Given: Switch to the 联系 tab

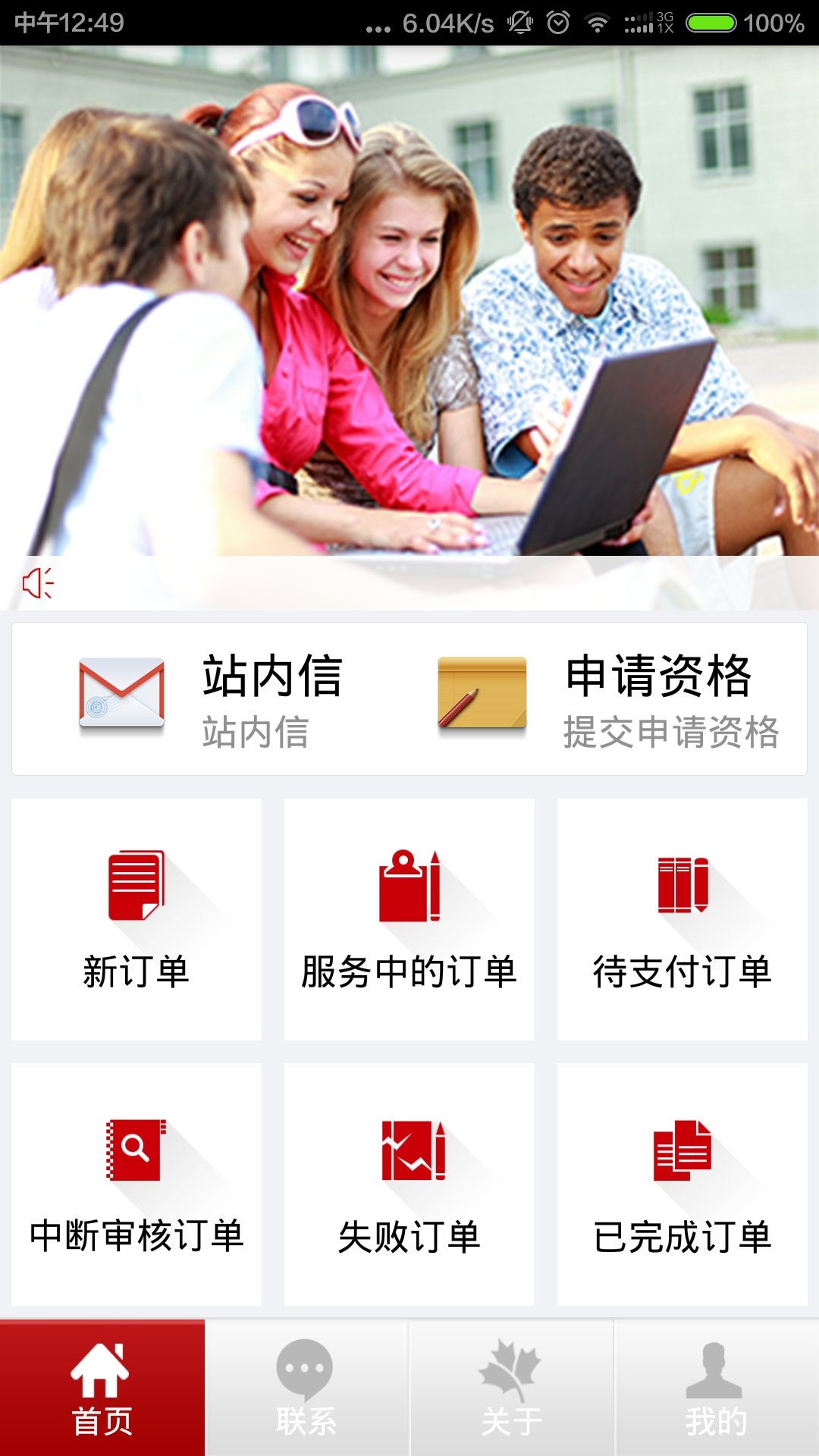Looking at the screenshot, I should coord(306,1388).
